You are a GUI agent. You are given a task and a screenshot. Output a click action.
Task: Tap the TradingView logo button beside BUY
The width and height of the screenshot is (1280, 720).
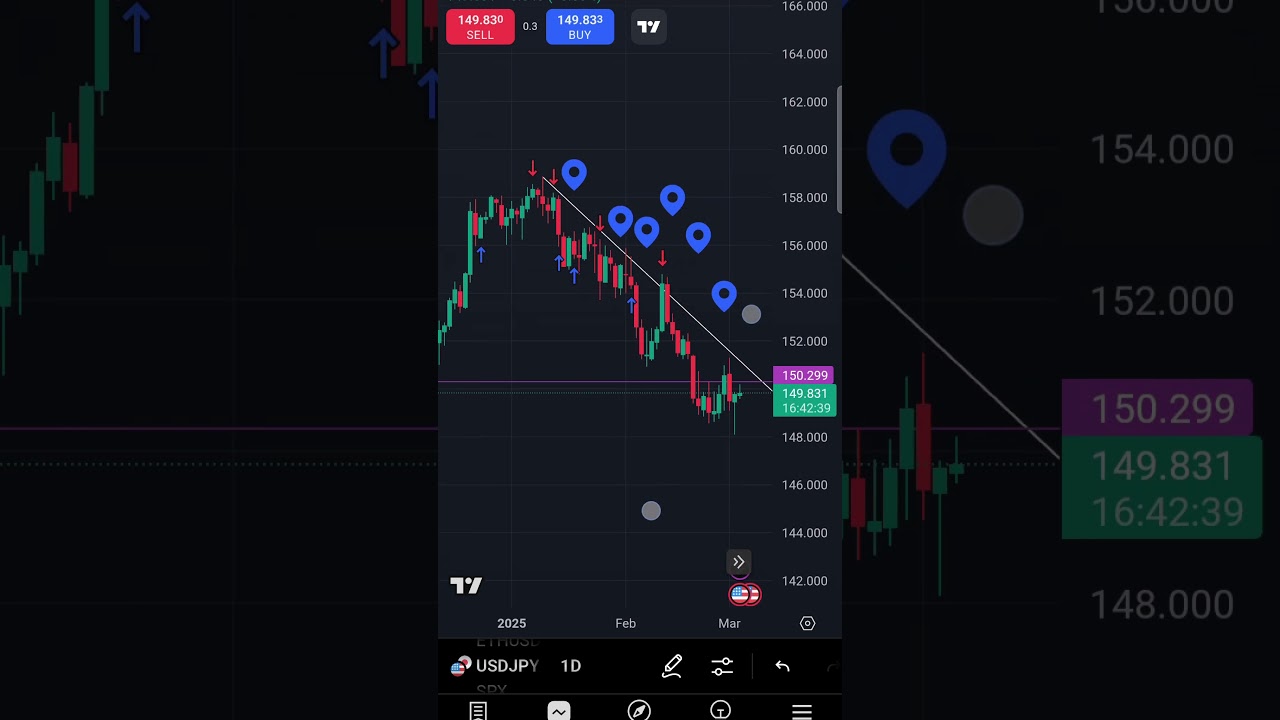pos(649,27)
